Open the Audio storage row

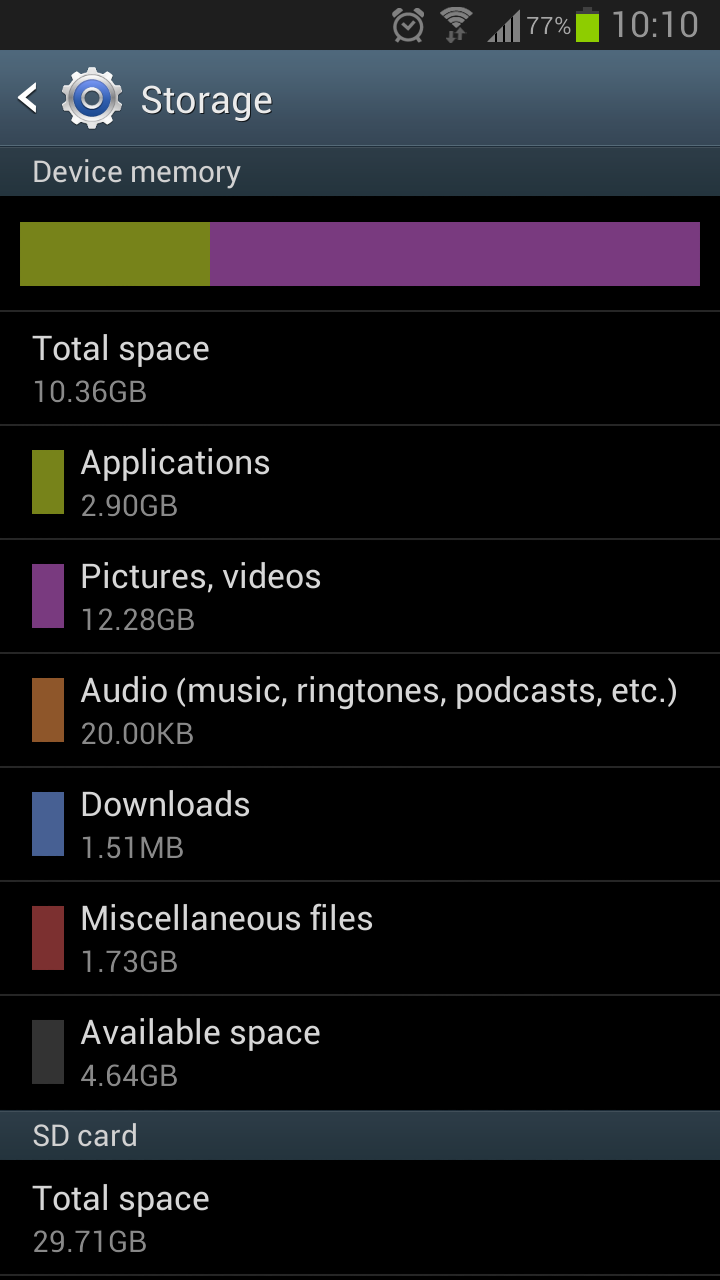pyautogui.click(x=360, y=711)
